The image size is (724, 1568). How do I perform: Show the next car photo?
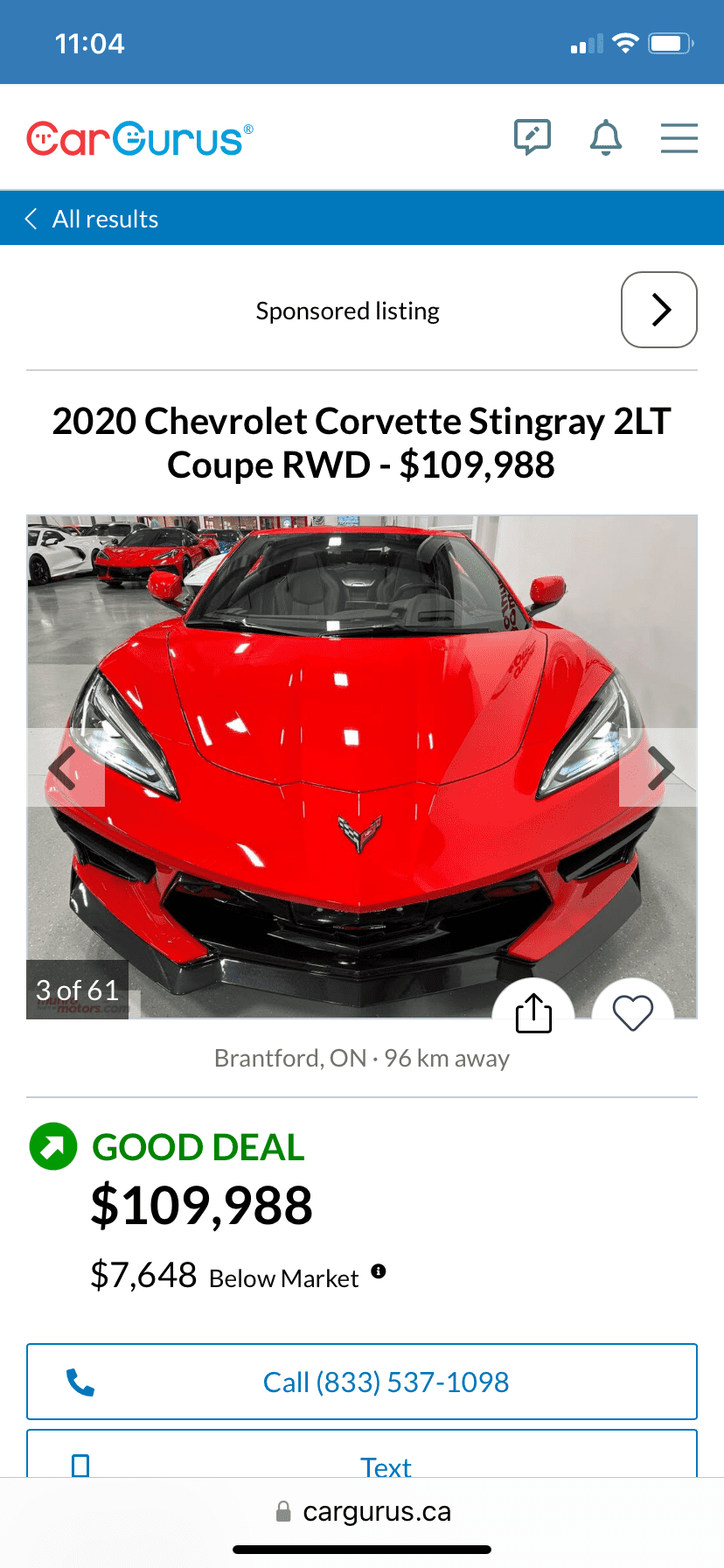tap(658, 767)
